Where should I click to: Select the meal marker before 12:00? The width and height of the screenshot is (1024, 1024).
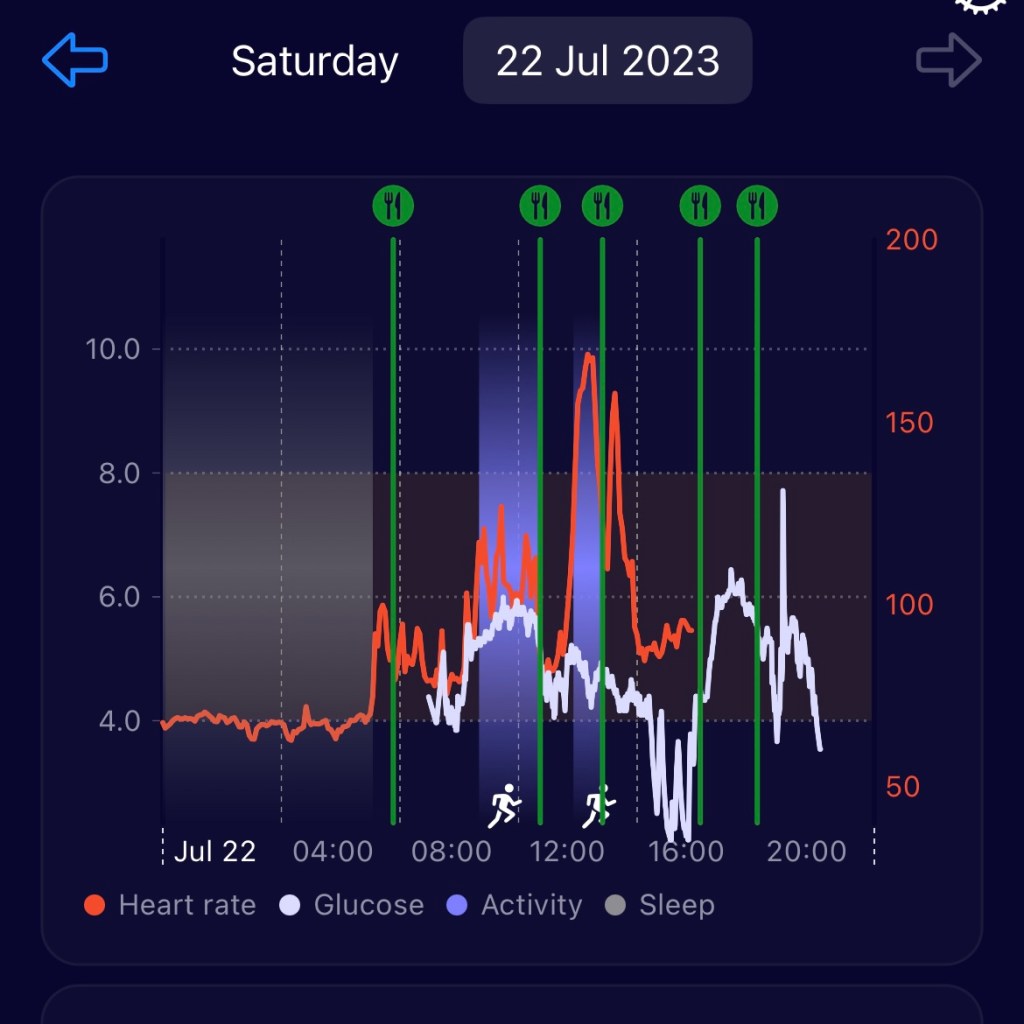coord(540,206)
